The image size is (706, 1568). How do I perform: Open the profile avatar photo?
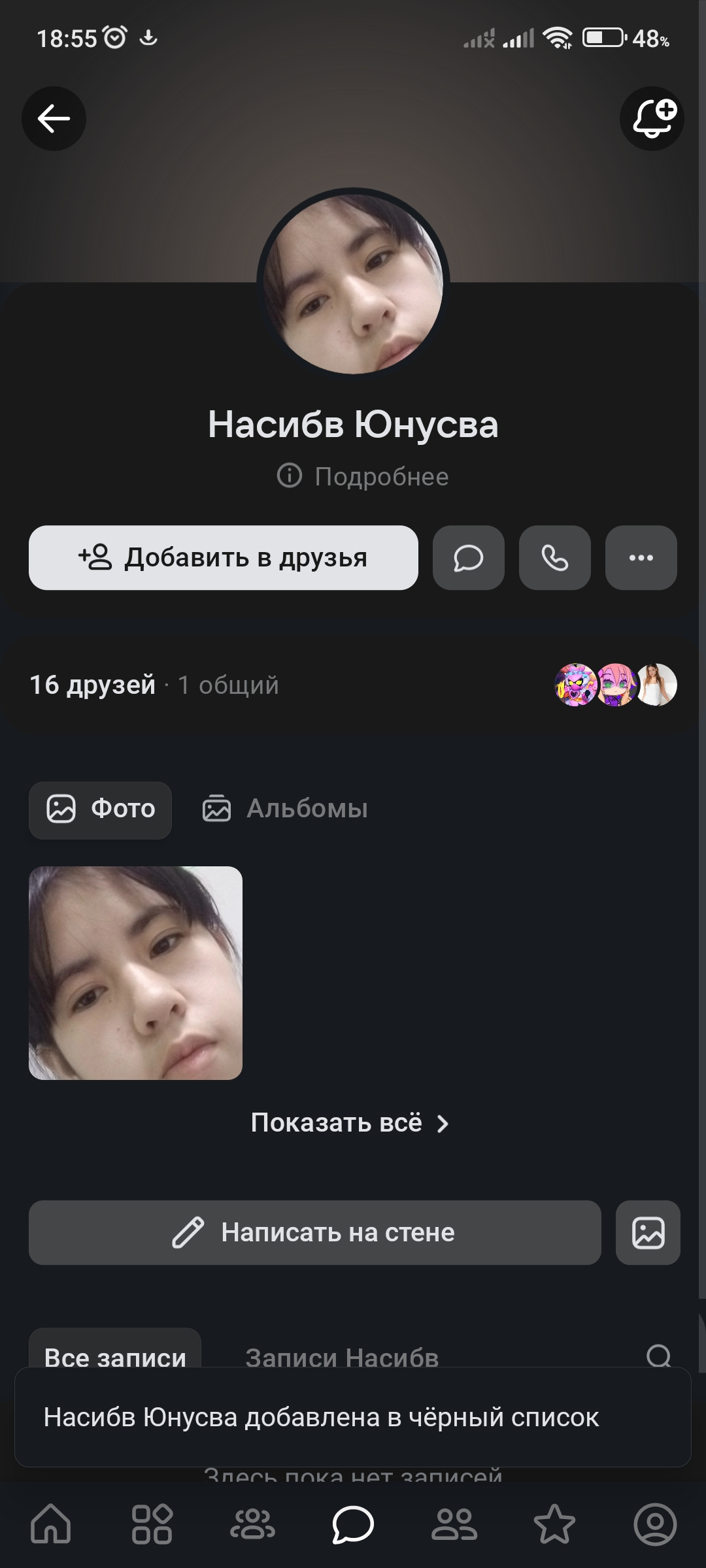pyautogui.click(x=353, y=284)
